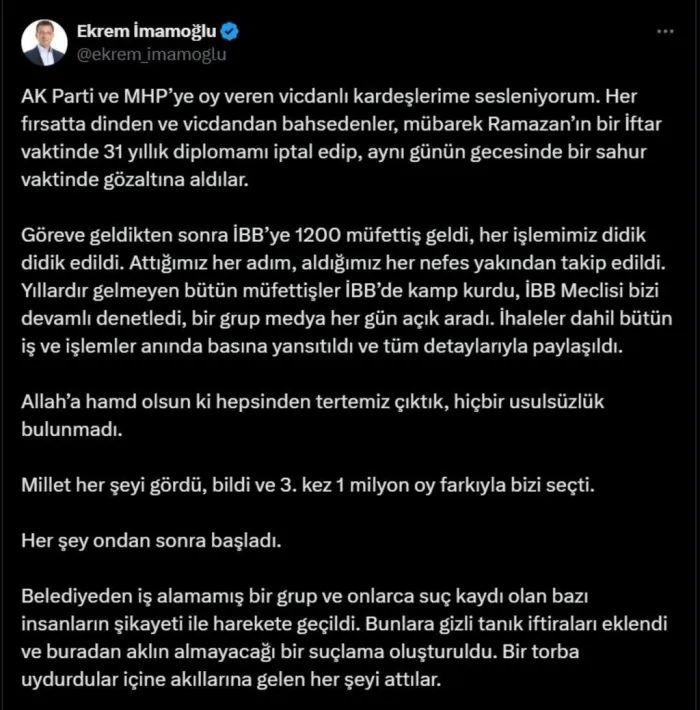This screenshot has height=710, width=700.
Task: Open Ekrem İmamoğlu's profile picture
Action: coord(44,43)
